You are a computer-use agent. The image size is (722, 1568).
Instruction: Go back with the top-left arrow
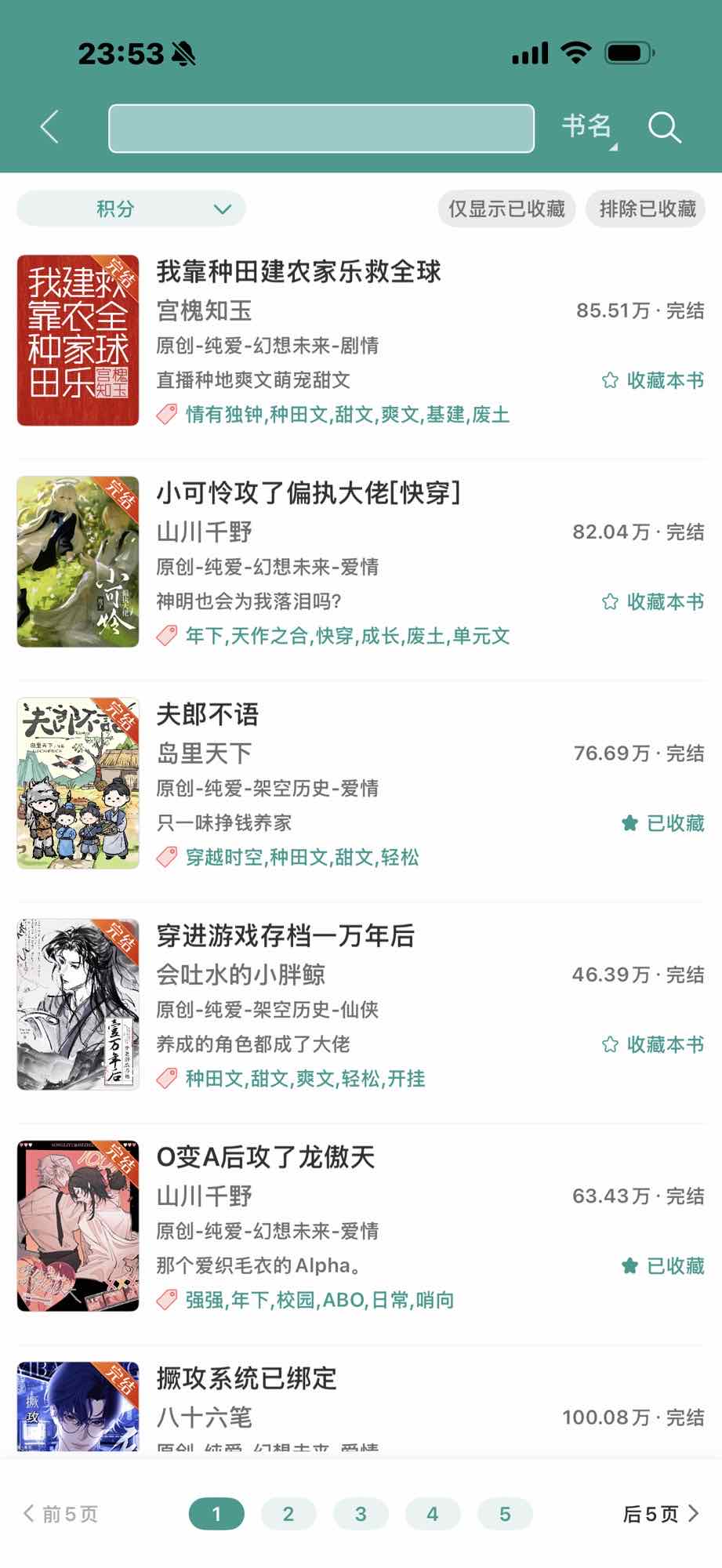click(x=49, y=126)
